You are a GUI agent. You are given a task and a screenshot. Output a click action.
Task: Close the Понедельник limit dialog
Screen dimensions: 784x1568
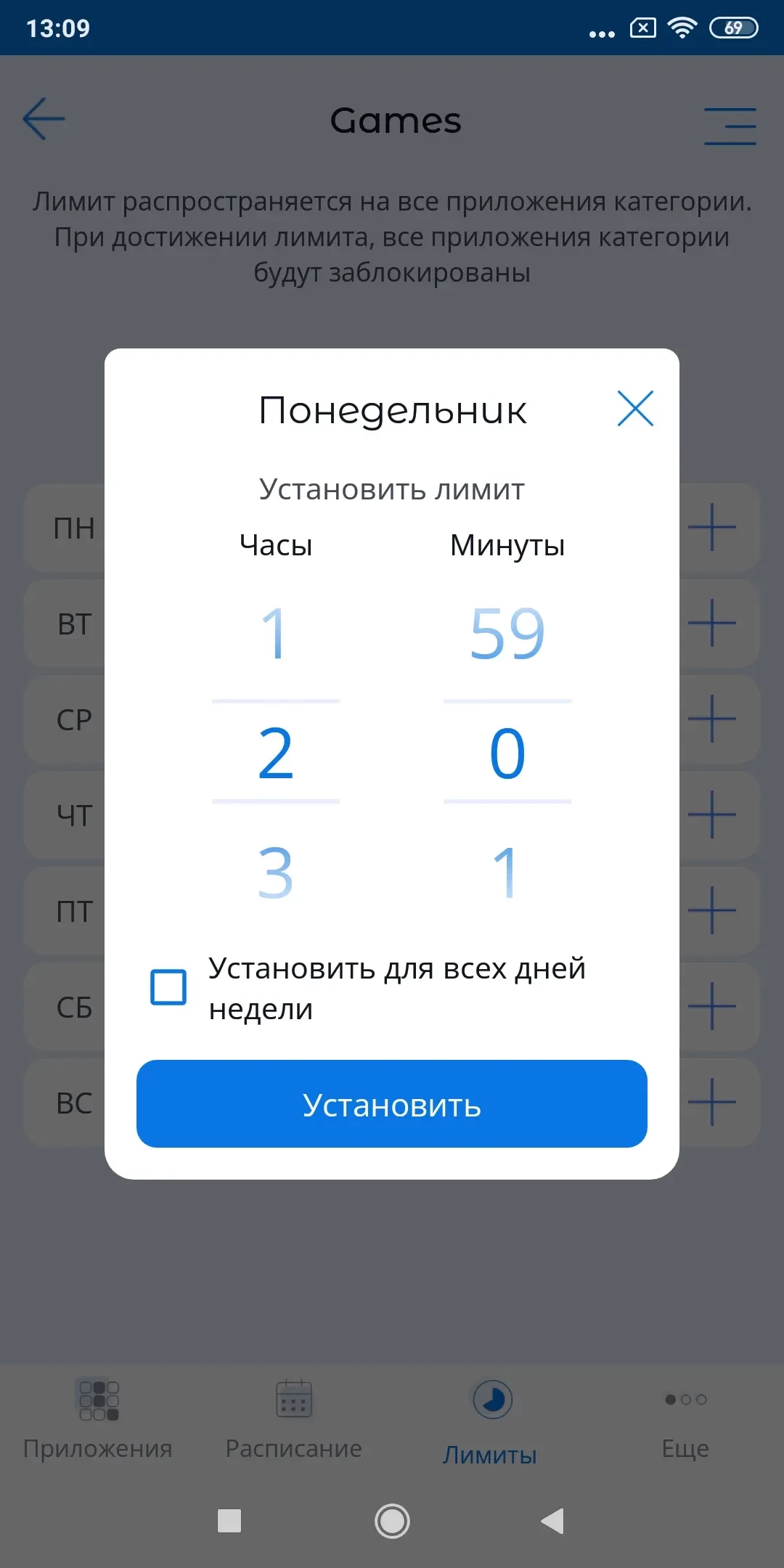(635, 409)
